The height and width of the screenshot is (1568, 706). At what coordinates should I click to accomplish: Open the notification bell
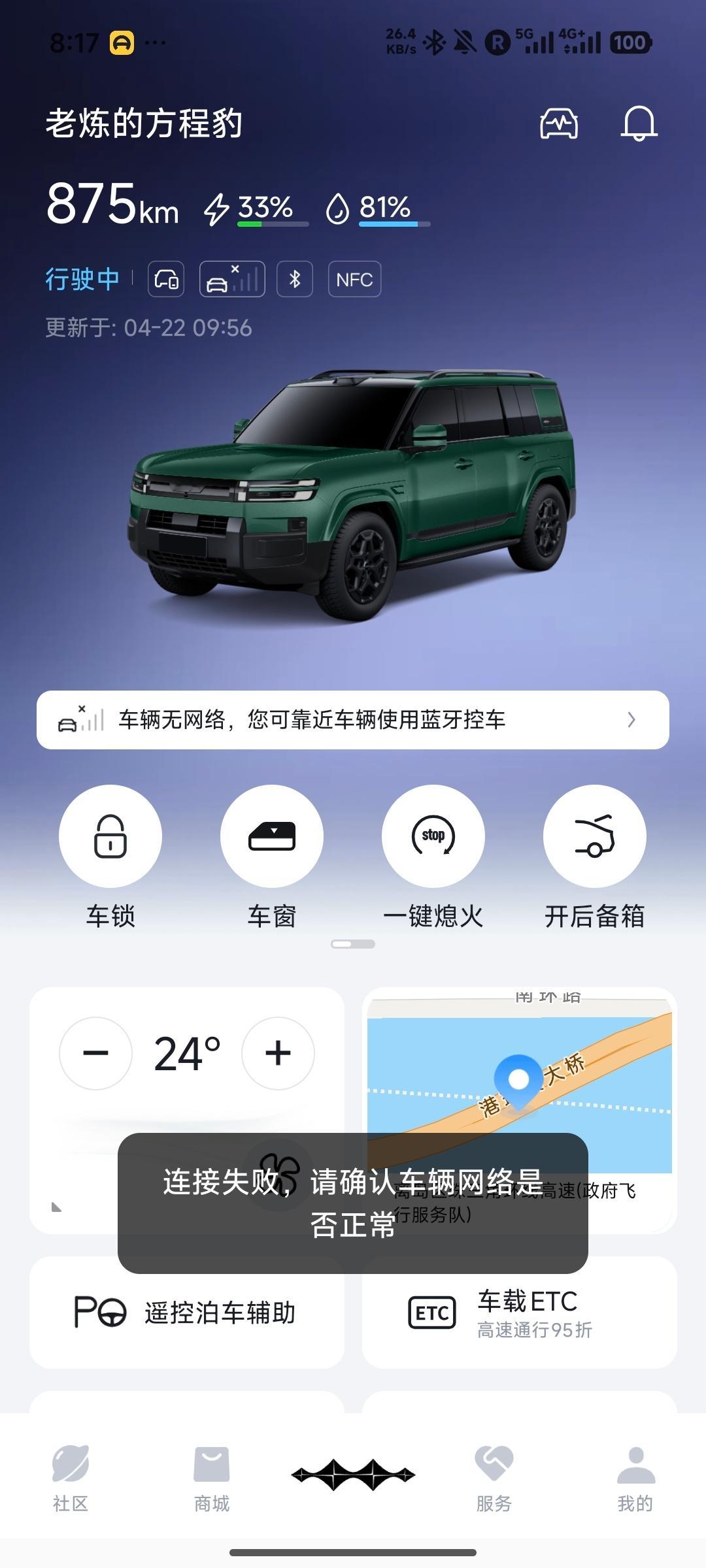[639, 124]
